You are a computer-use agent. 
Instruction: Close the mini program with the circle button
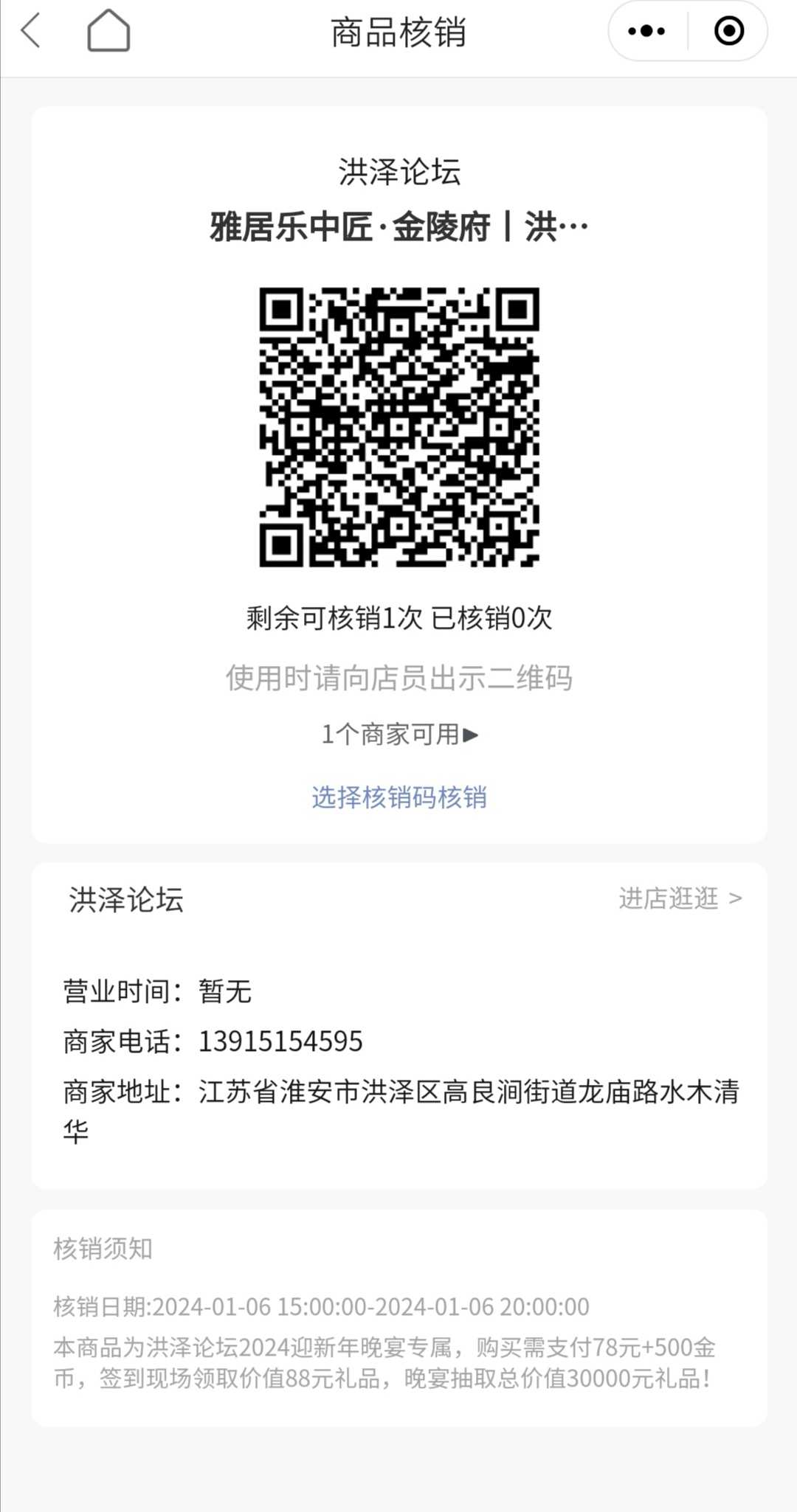pyautogui.click(x=729, y=31)
